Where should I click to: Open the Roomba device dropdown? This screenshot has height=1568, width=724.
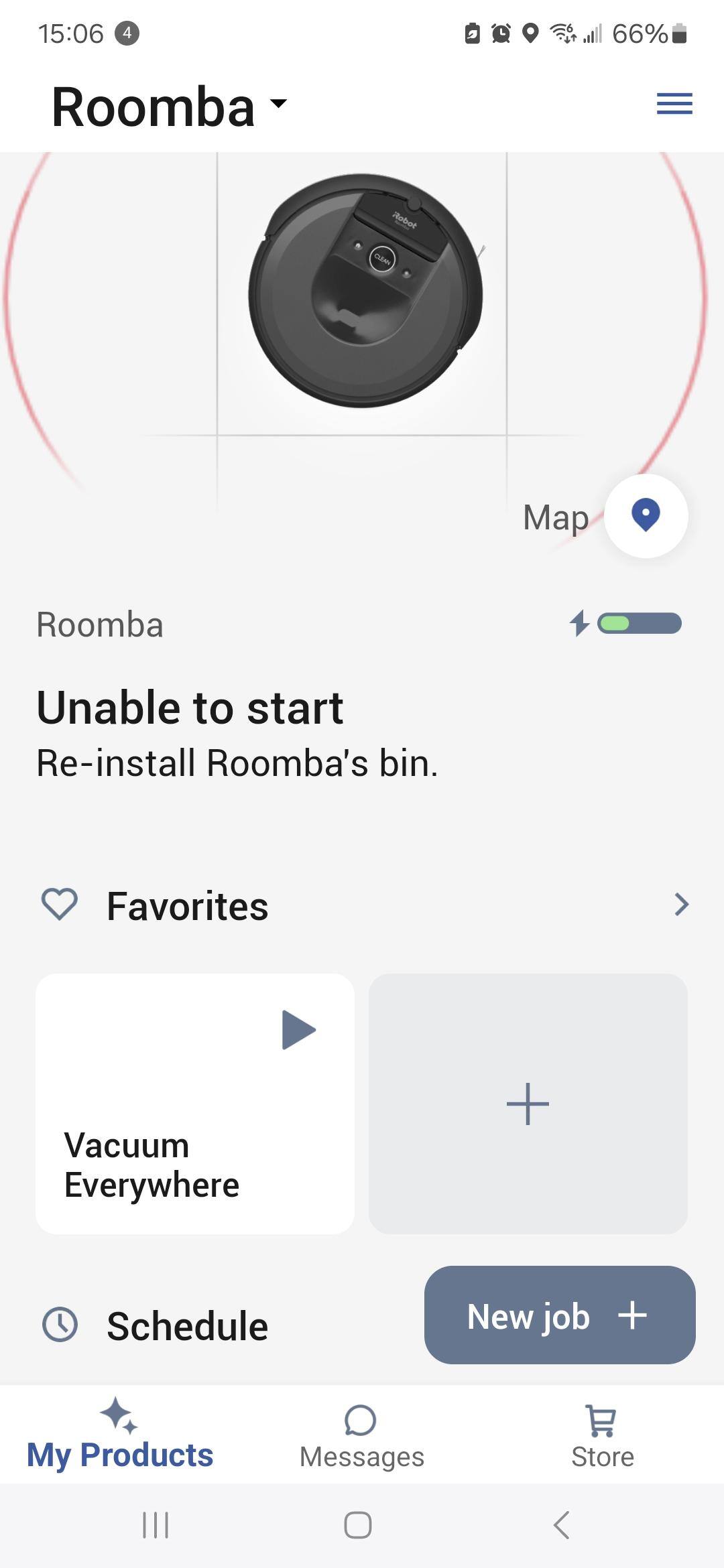pyautogui.click(x=170, y=106)
